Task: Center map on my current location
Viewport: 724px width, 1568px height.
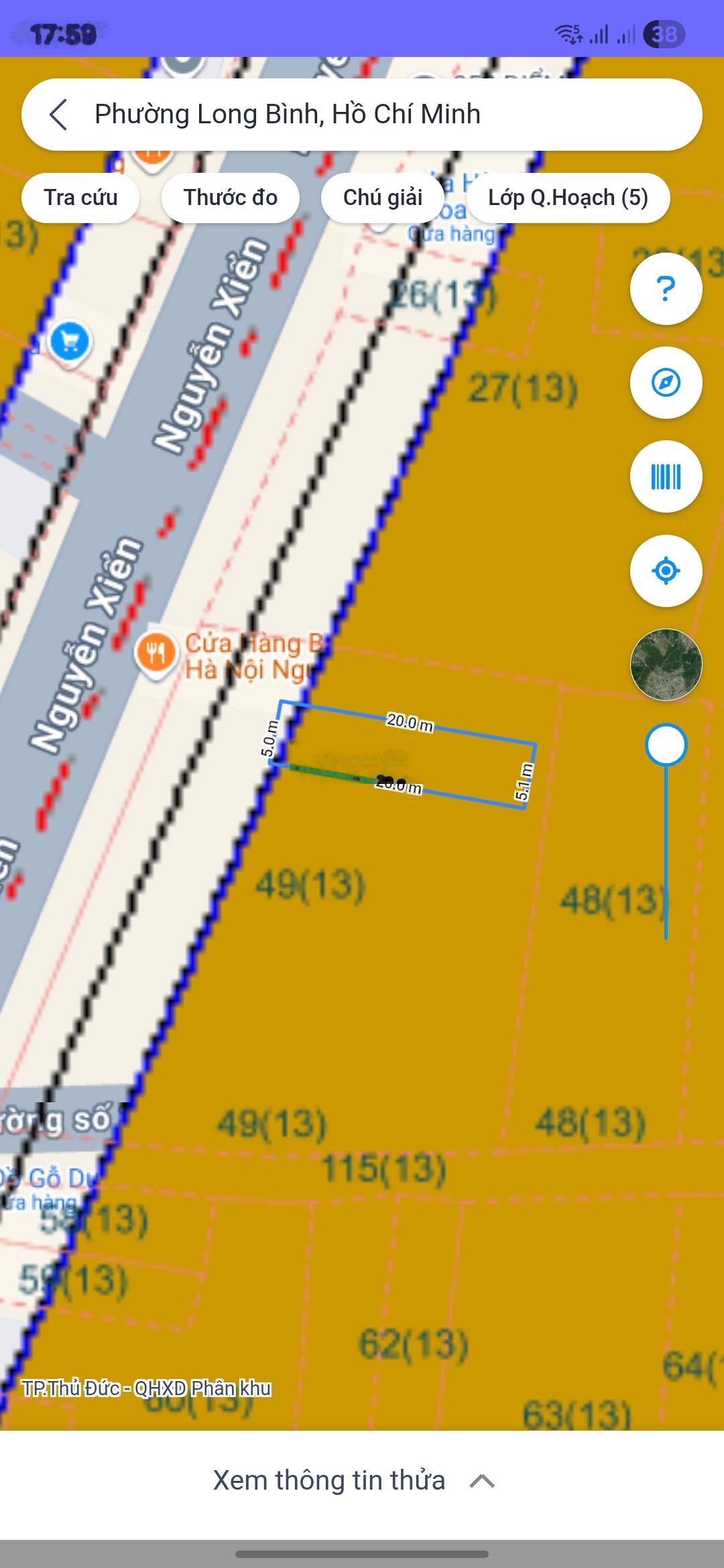Action: [666, 571]
